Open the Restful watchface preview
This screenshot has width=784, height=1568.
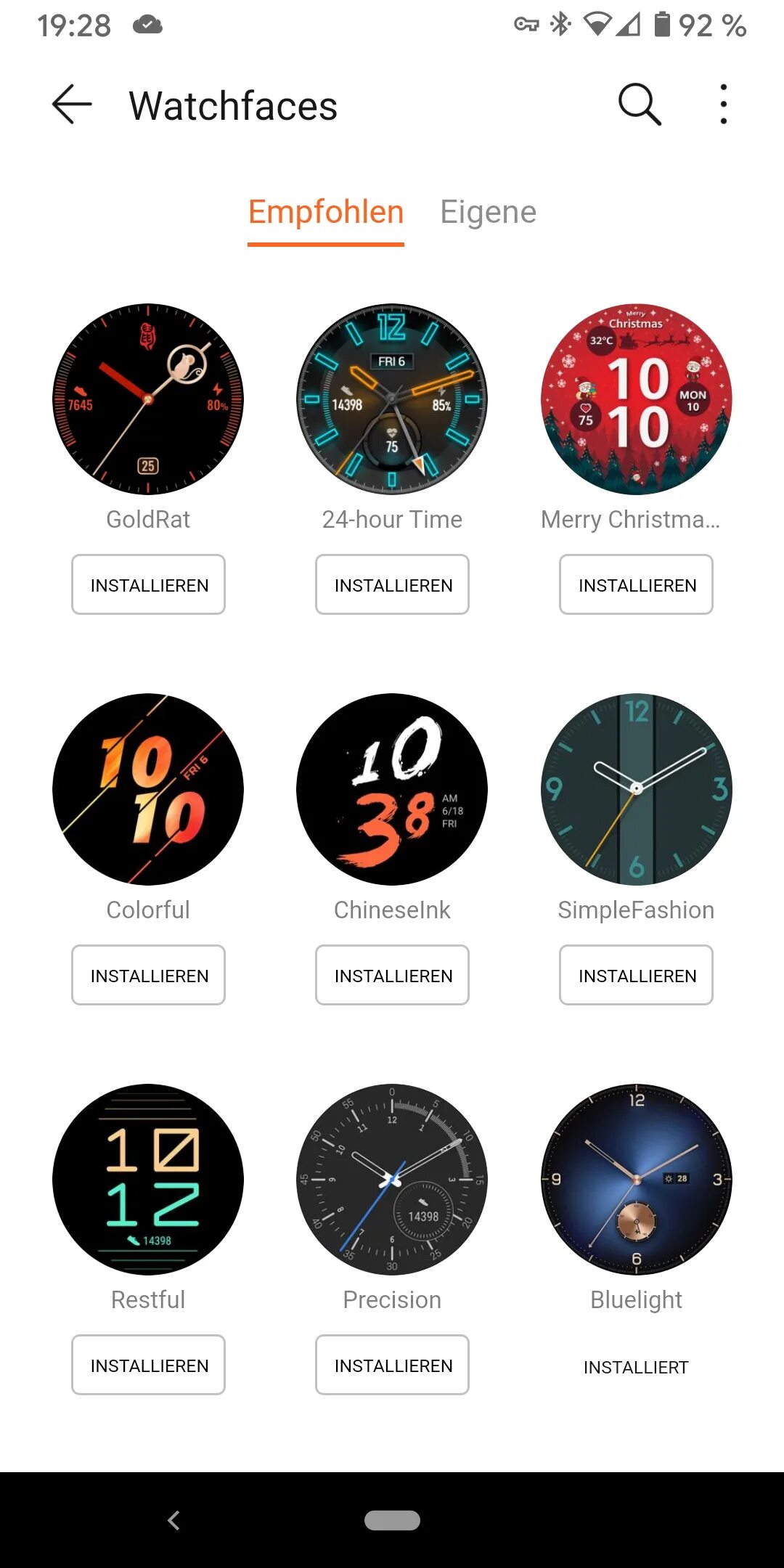click(x=148, y=1180)
